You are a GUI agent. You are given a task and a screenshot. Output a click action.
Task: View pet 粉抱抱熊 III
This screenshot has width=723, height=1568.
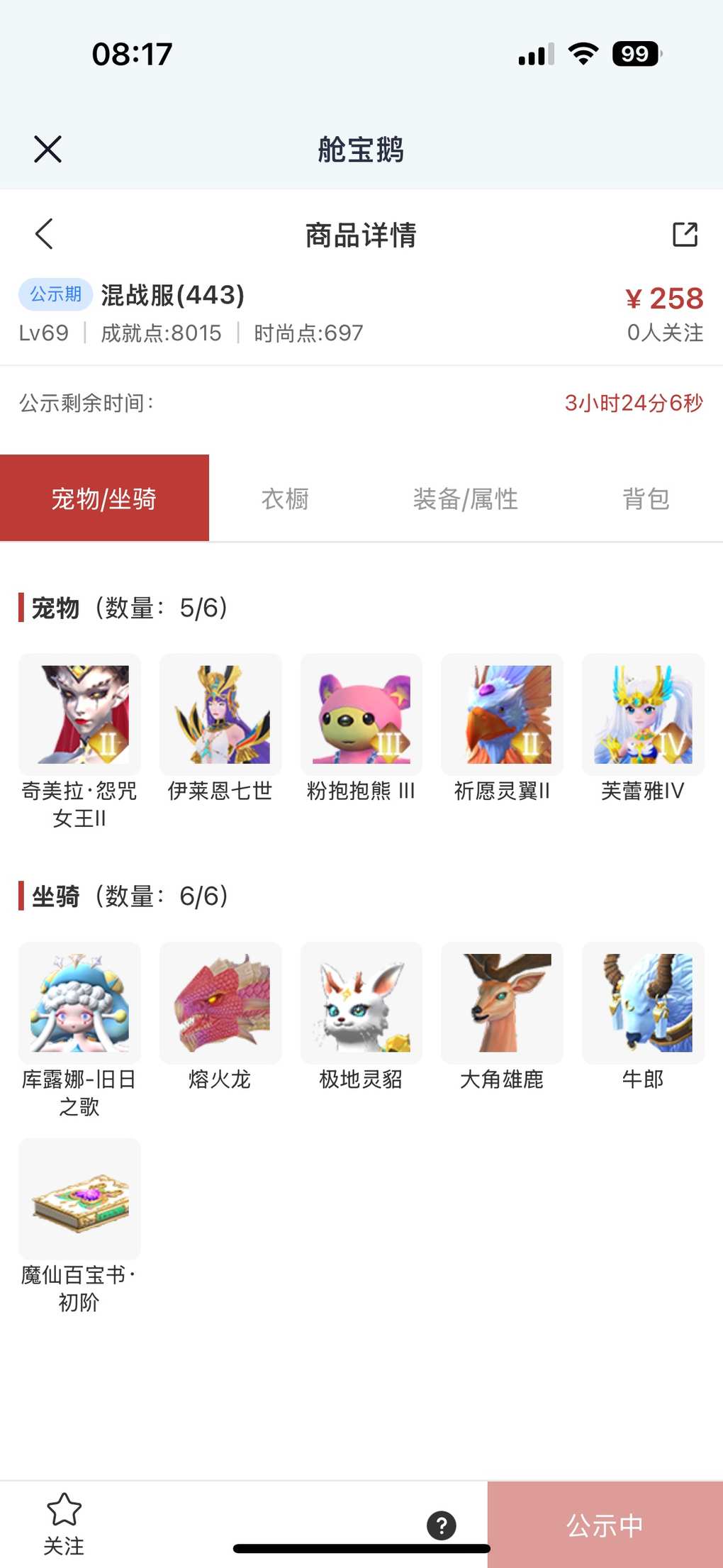click(x=361, y=714)
